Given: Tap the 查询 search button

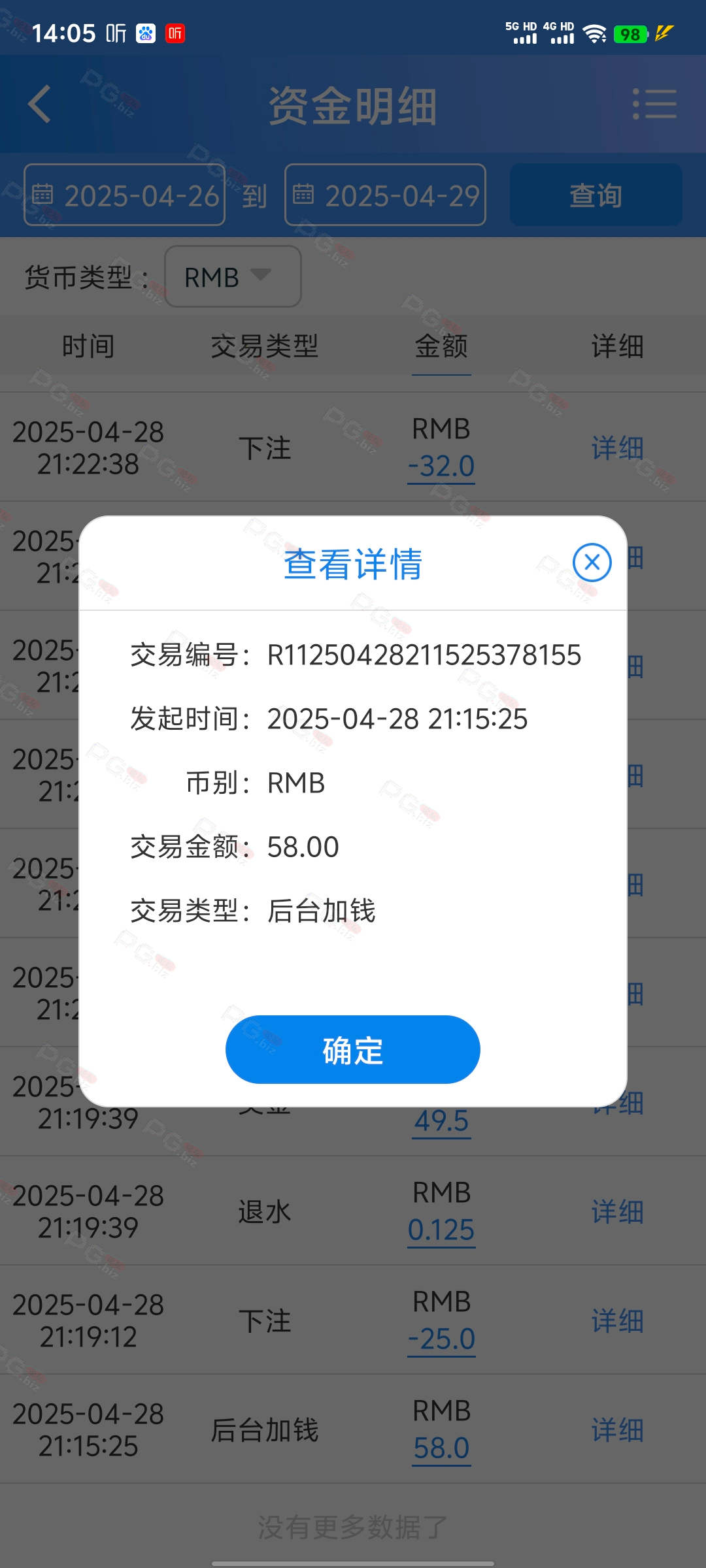Looking at the screenshot, I should tap(596, 195).
